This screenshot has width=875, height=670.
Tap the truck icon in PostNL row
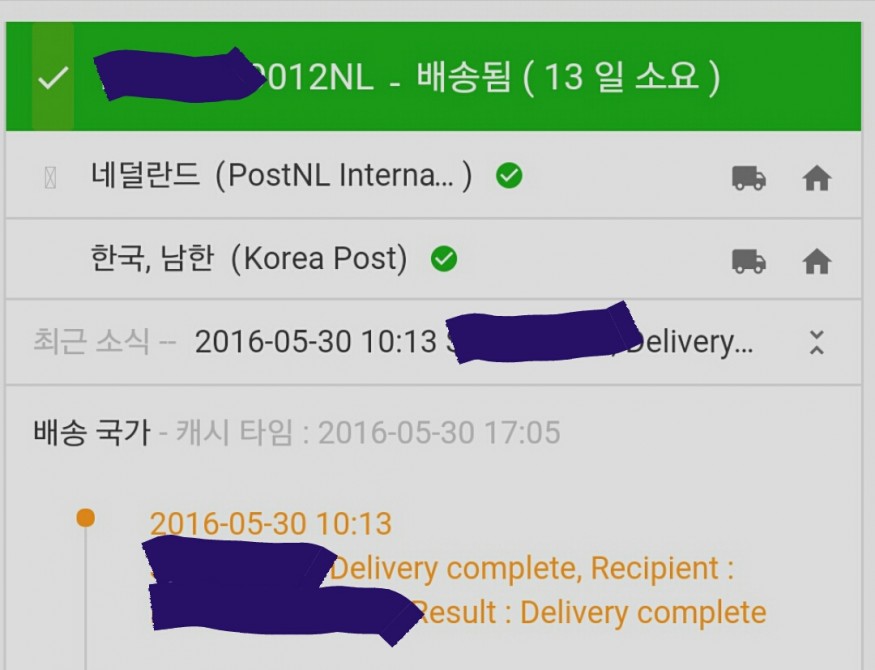pos(748,179)
